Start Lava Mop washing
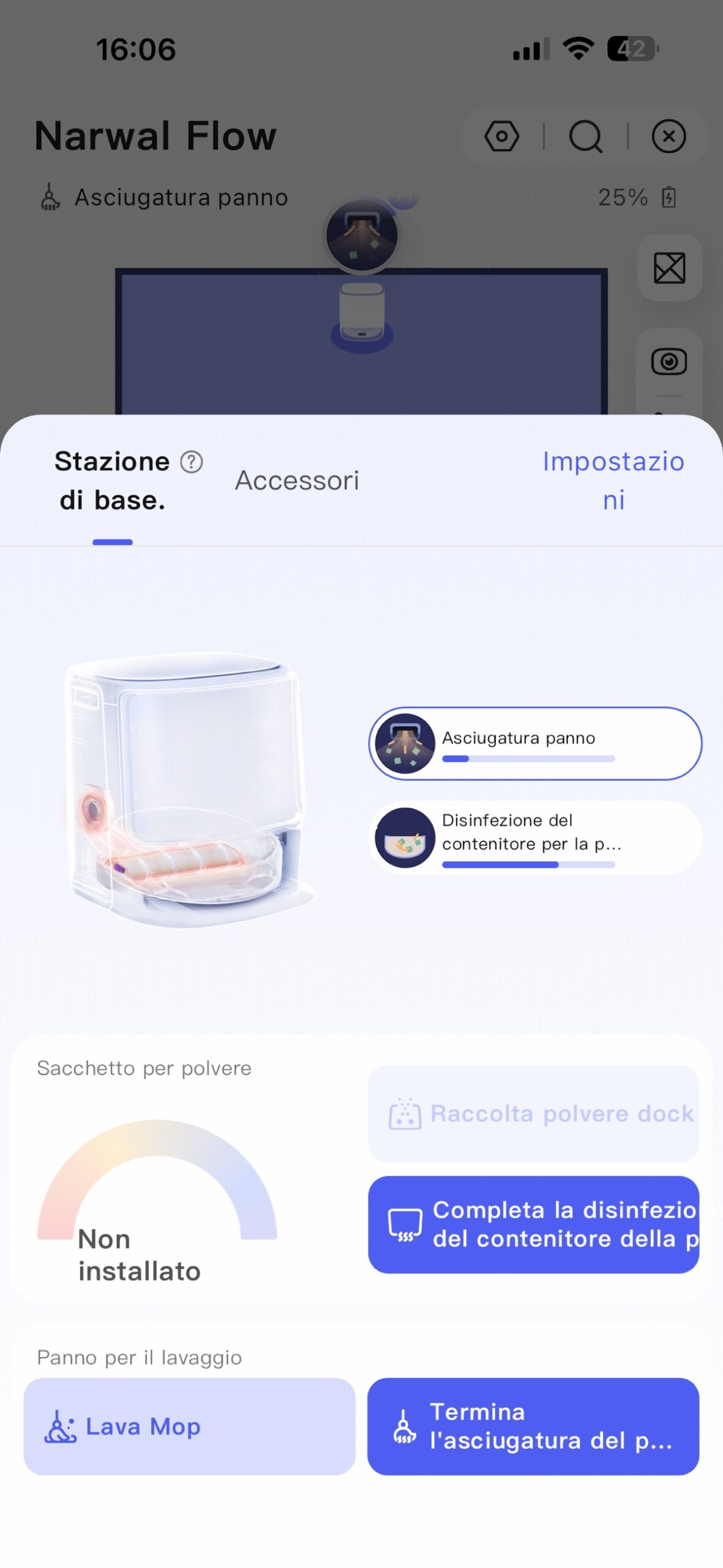 189,1426
